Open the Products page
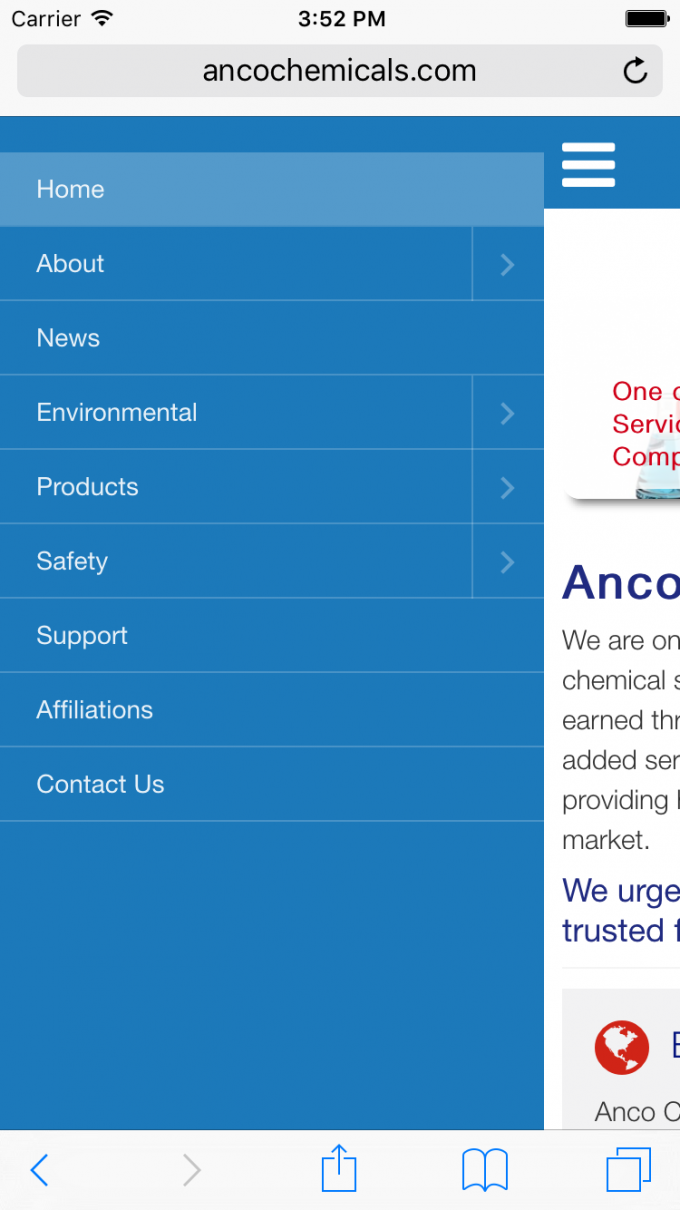 pos(236,487)
